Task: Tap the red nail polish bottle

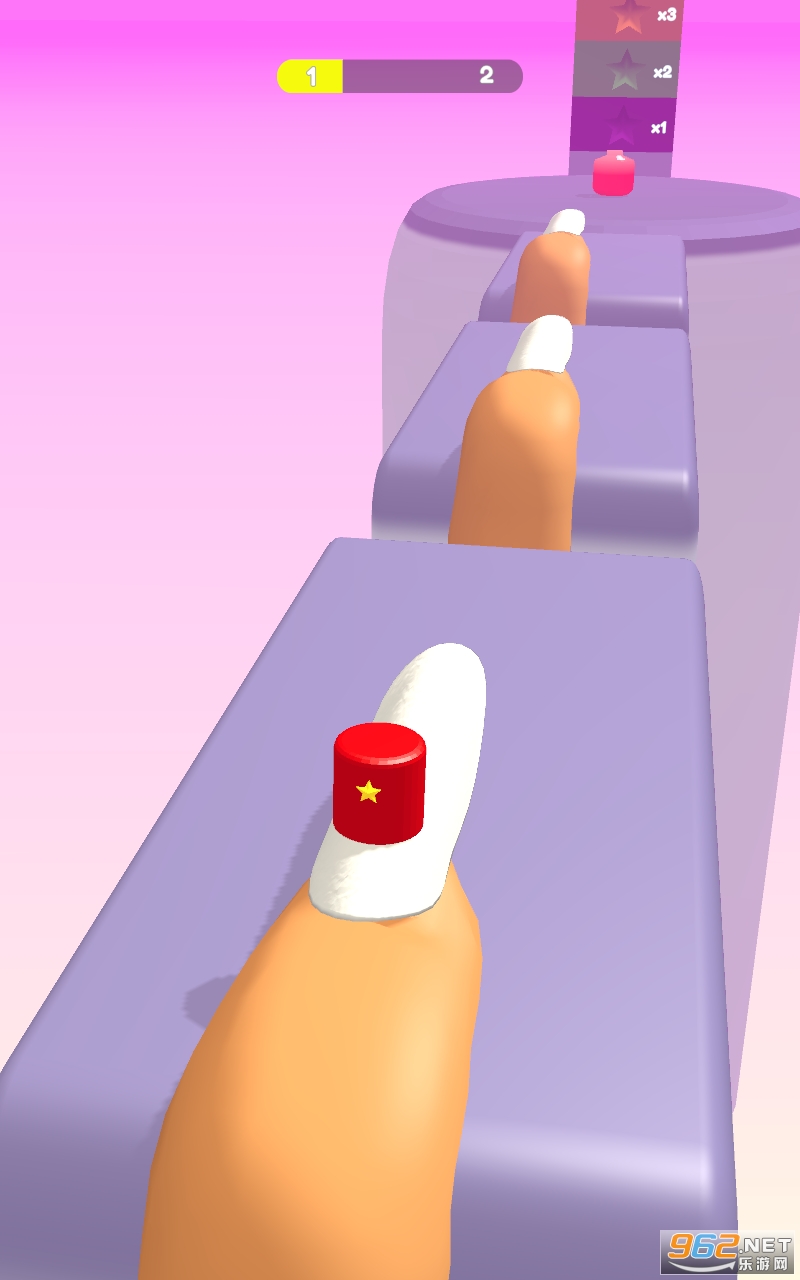Action: click(x=379, y=785)
